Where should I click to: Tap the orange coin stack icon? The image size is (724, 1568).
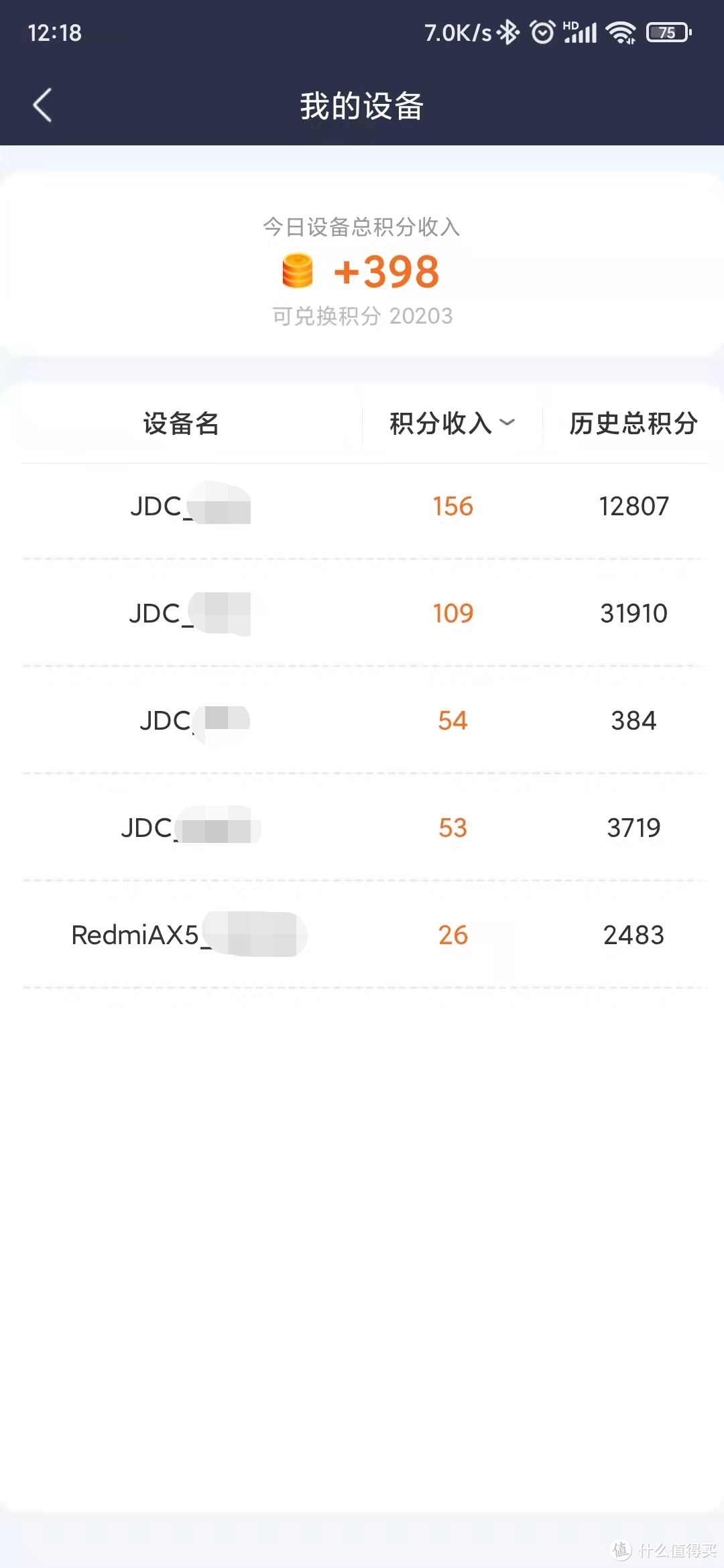[297, 271]
